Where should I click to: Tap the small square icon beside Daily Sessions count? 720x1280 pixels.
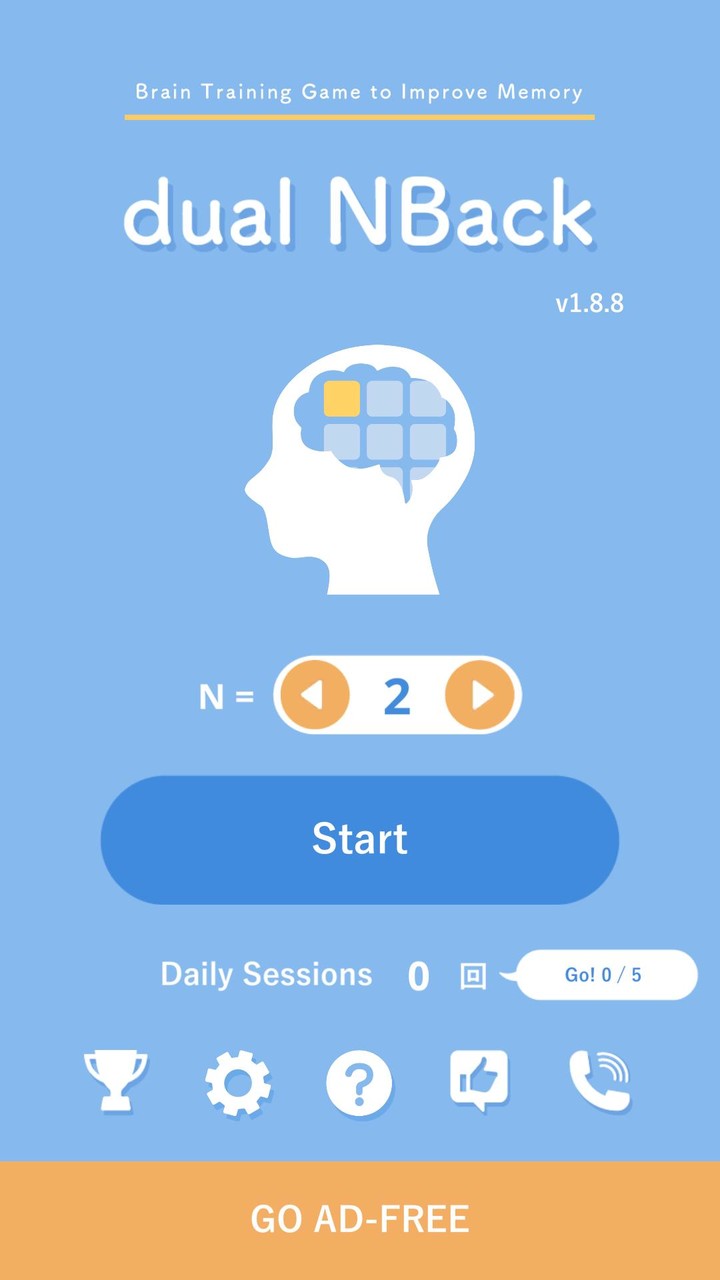coord(471,975)
